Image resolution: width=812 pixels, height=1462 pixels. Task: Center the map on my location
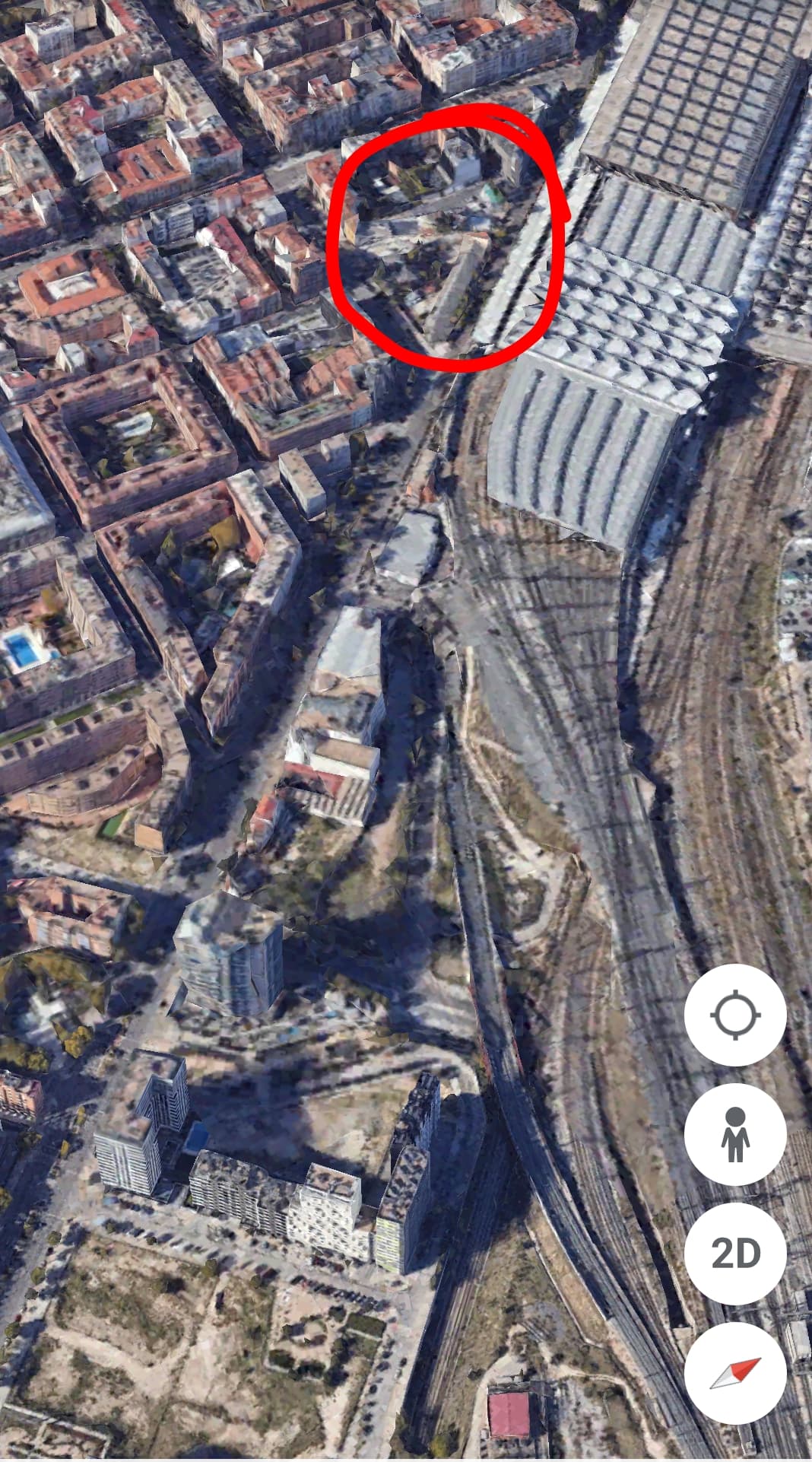click(x=735, y=1015)
